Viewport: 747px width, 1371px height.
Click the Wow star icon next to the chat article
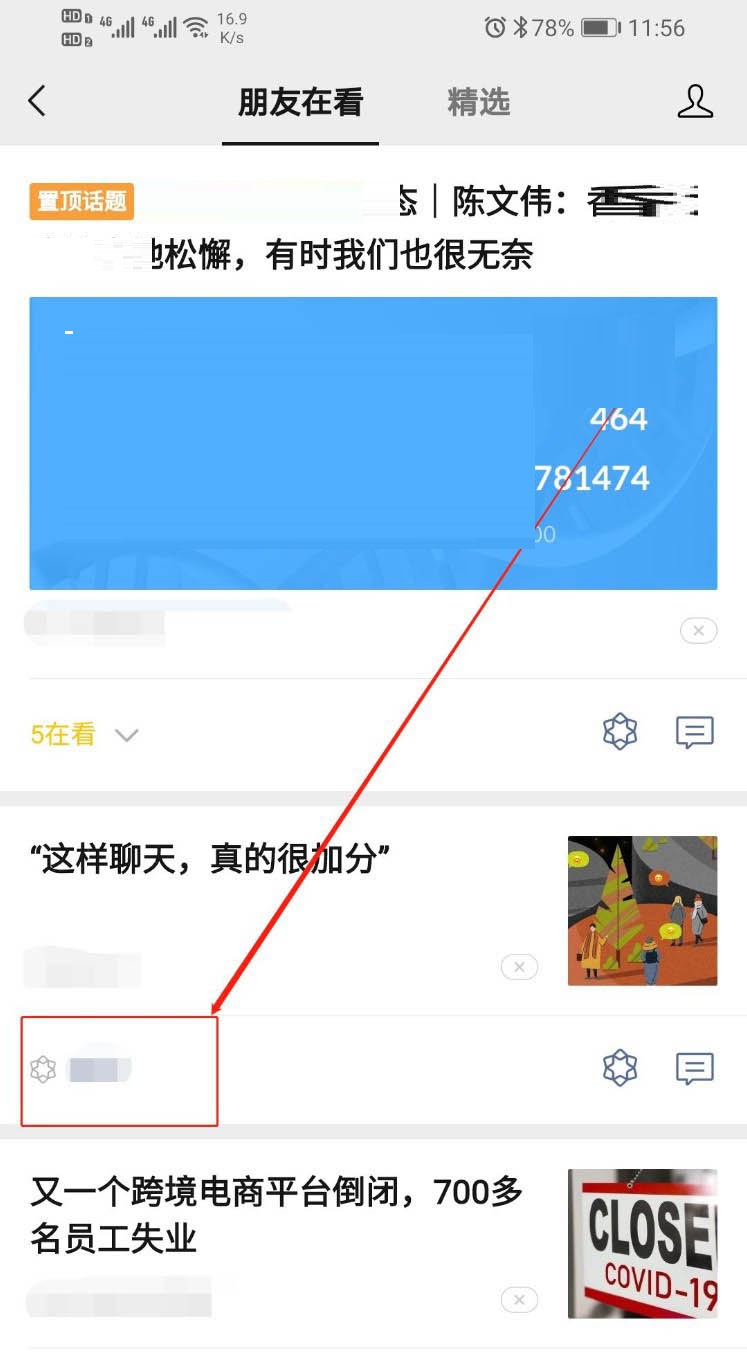(x=620, y=1067)
